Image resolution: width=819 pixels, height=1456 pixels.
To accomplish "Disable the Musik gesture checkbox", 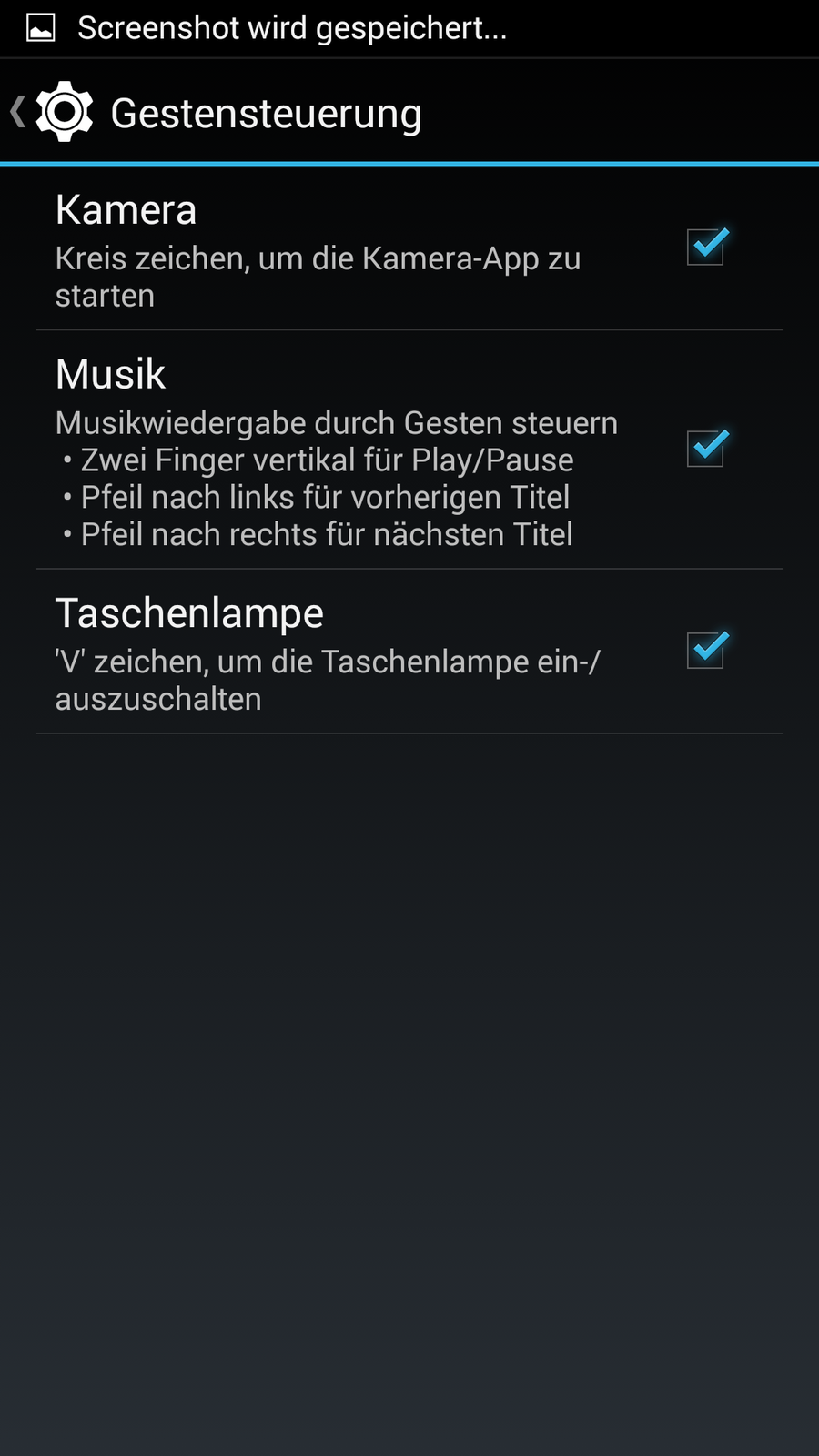I will 705,449.
